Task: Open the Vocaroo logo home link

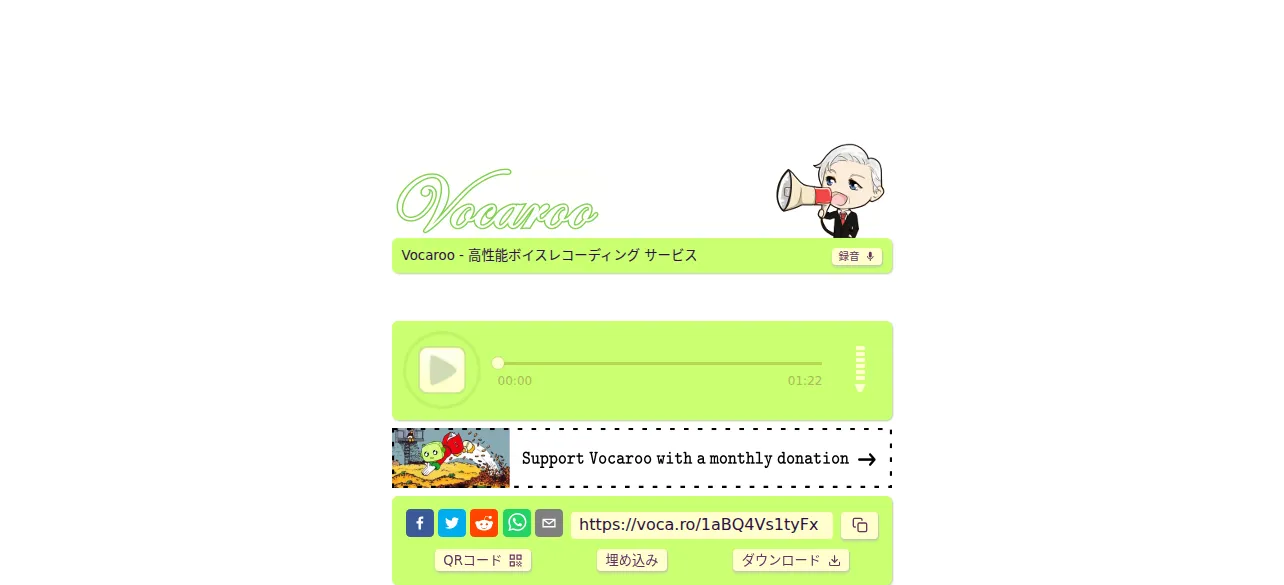Action: click(x=497, y=201)
